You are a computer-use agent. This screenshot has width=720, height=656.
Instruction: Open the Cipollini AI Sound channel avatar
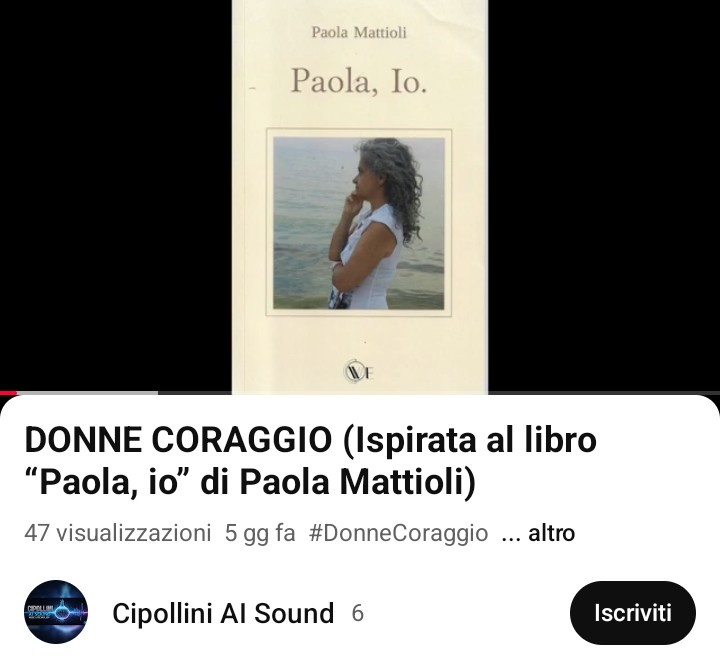(56, 612)
